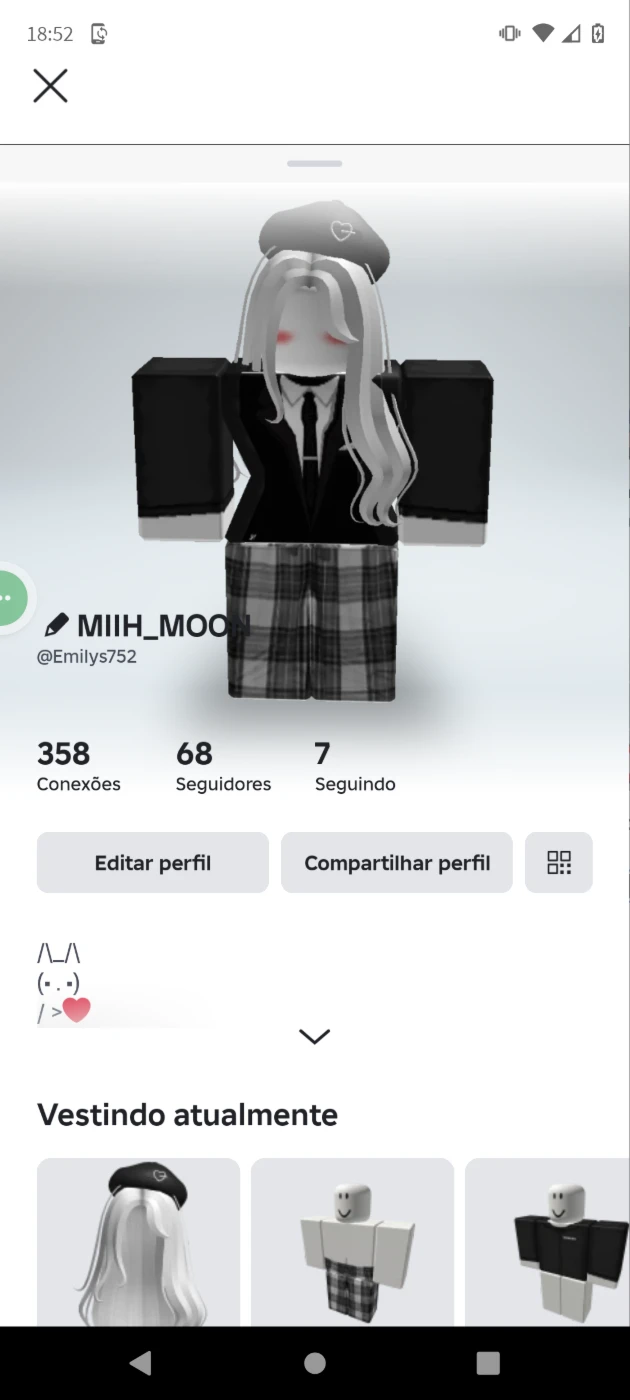Screen dimensions: 630x1400
Task: Open the beret hair item card
Action: click(x=138, y=1243)
